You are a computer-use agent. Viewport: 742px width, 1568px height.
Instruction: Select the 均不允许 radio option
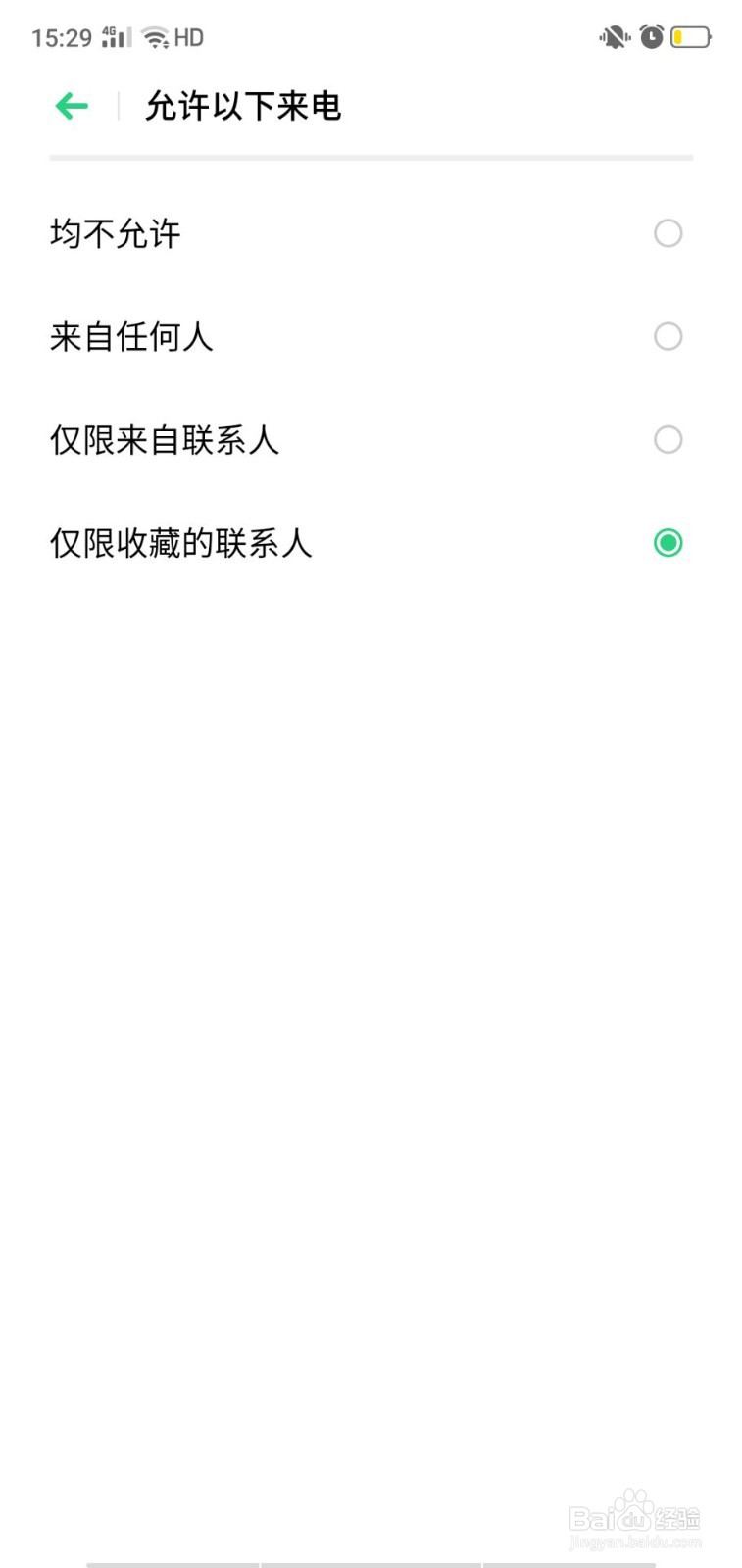point(668,233)
